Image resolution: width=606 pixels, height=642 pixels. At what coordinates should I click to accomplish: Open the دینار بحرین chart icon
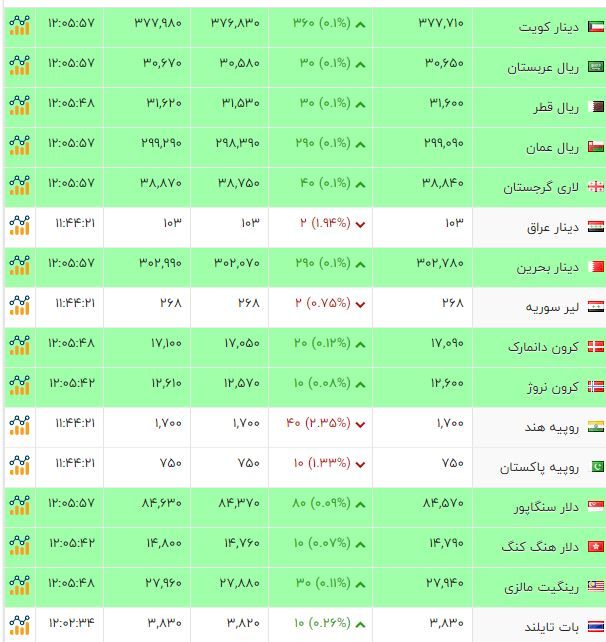(x=18, y=264)
